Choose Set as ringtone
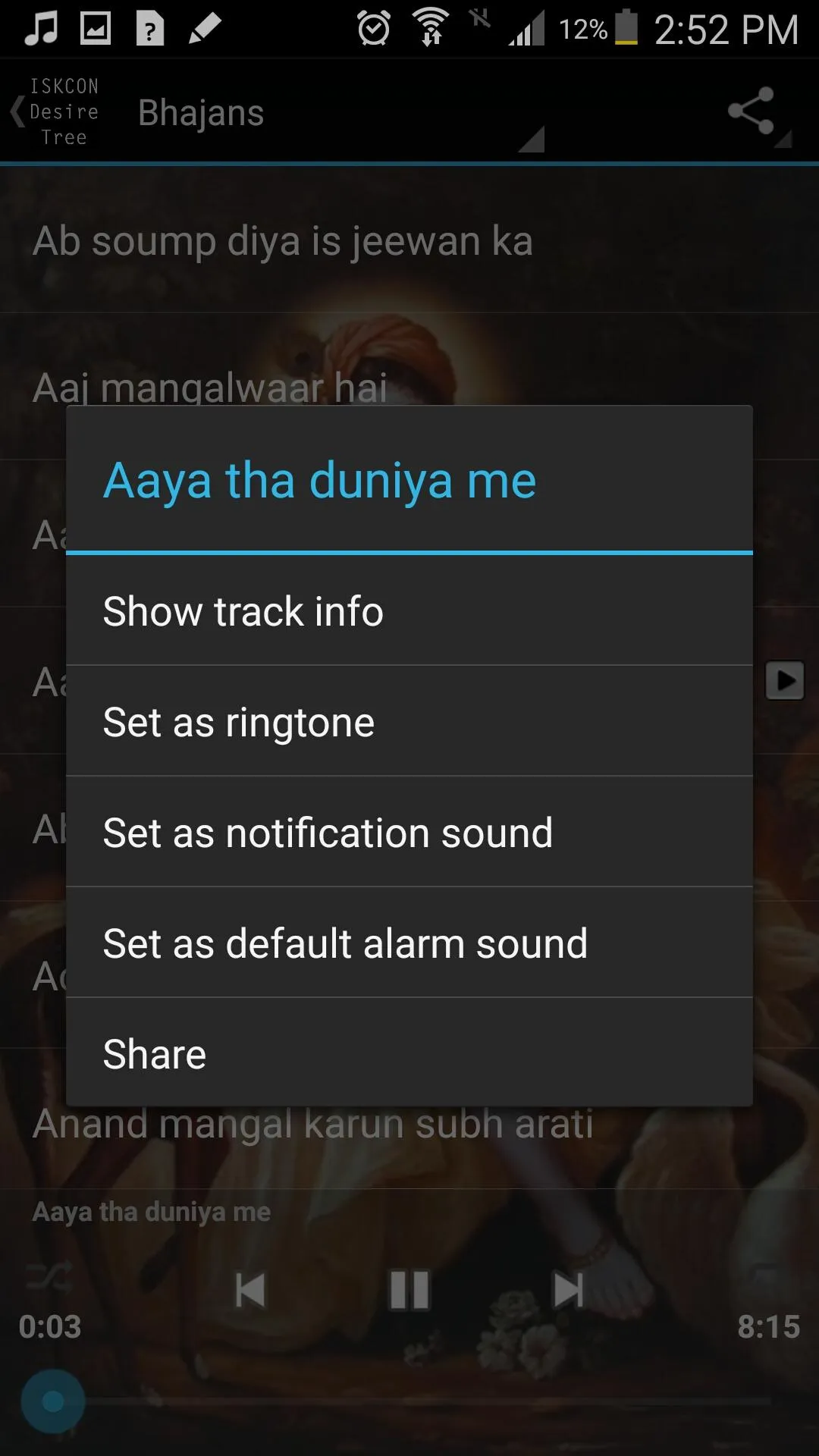 click(409, 722)
